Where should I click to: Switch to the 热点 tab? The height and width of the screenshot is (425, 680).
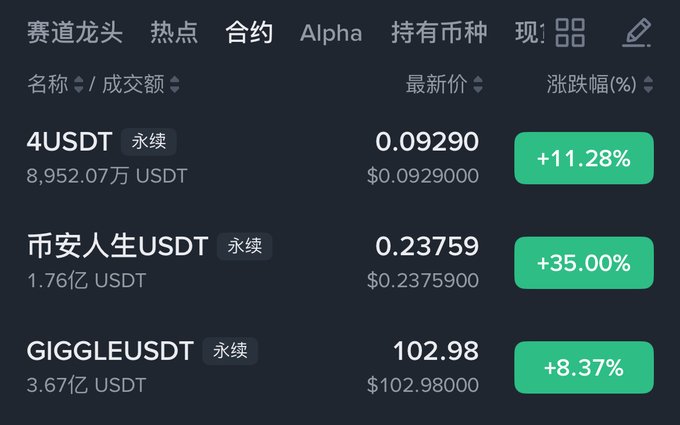pyautogui.click(x=174, y=33)
